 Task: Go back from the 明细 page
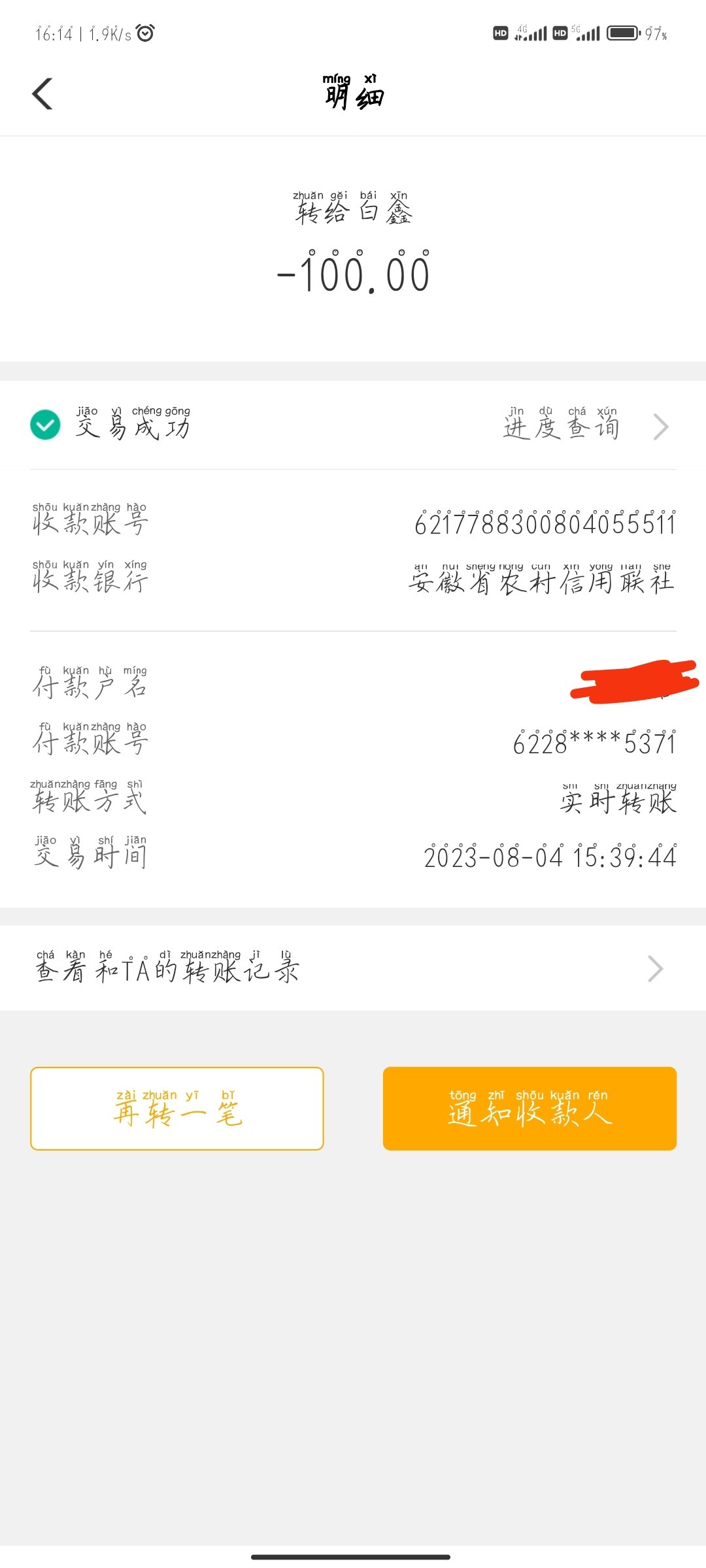[x=42, y=94]
